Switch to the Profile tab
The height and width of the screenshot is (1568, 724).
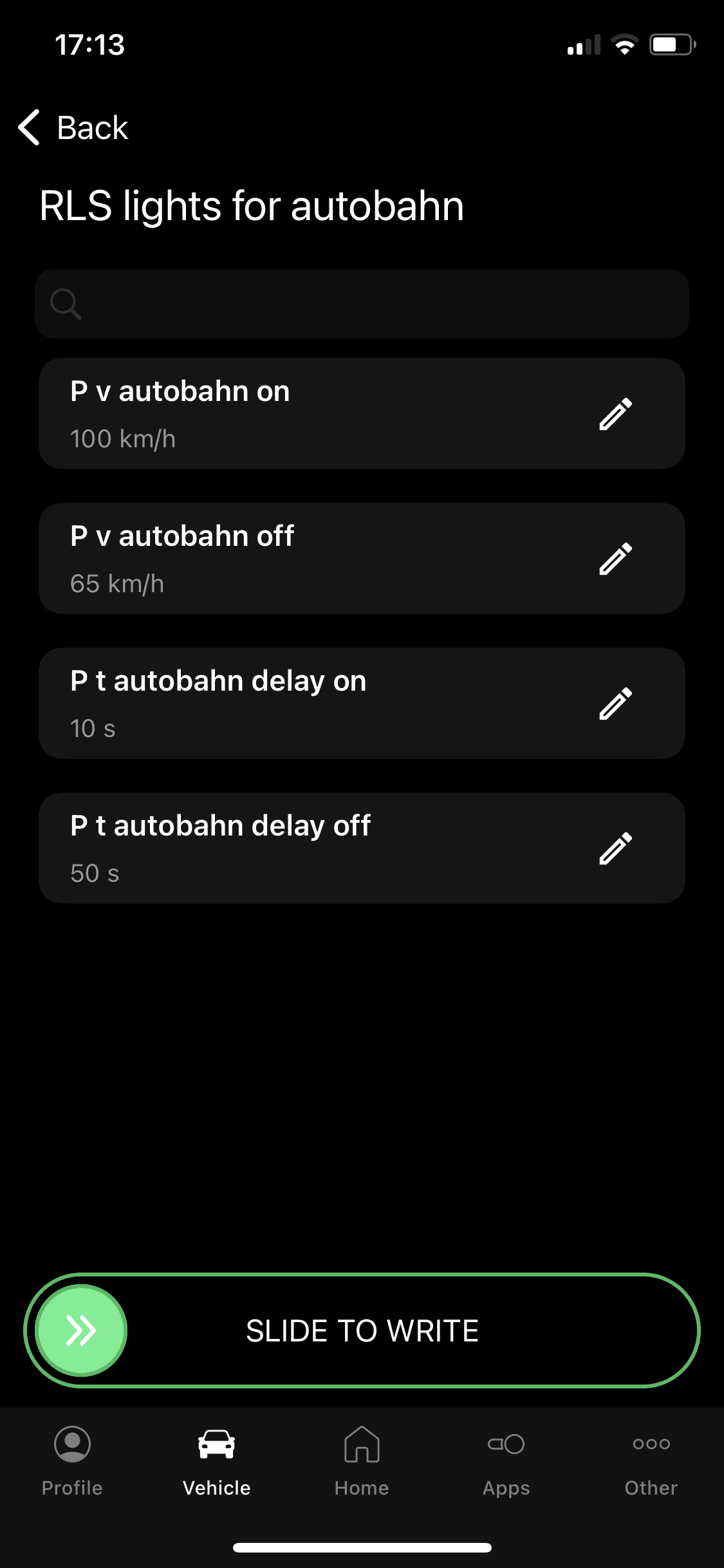tap(72, 1461)
